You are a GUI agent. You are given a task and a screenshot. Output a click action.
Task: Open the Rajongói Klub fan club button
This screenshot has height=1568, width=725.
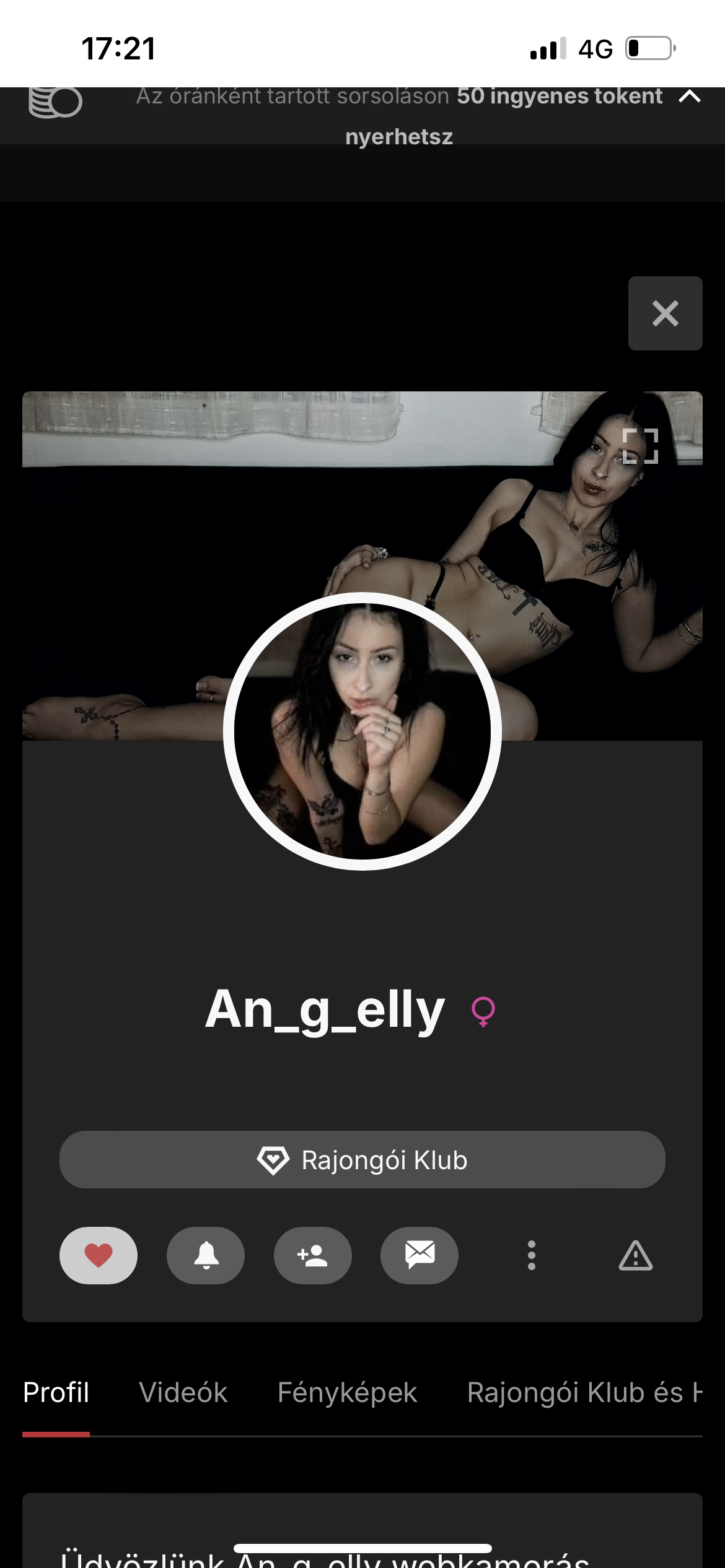[362, 1160]
